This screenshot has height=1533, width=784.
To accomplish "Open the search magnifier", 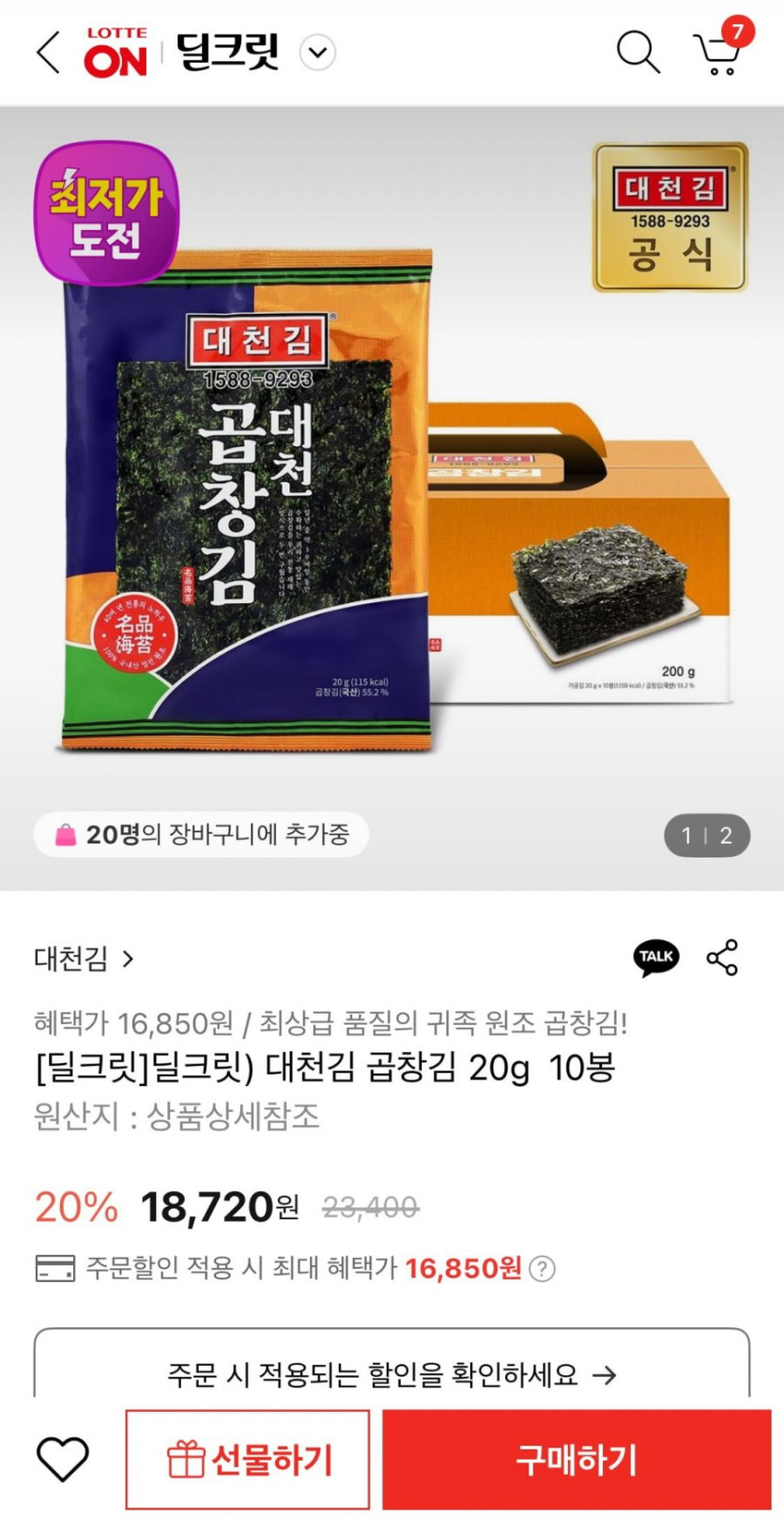I will click(x=638, y=53).
